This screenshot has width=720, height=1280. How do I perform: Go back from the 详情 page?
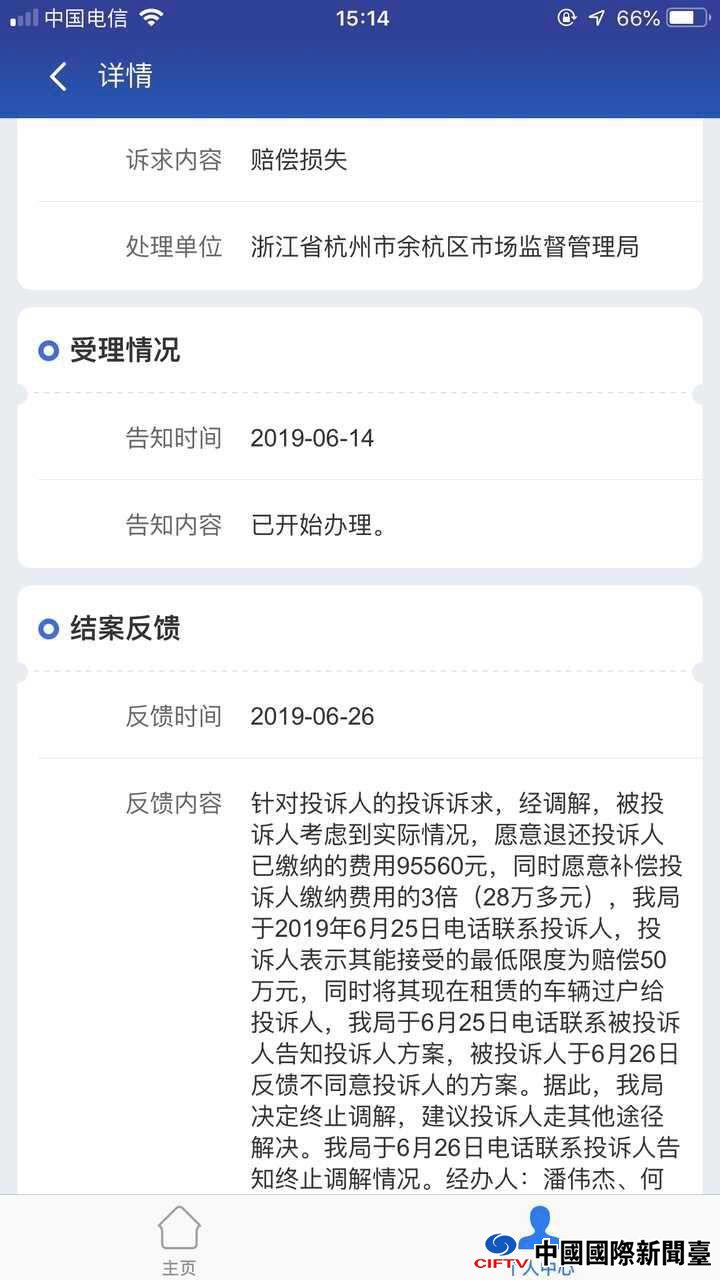coord(58,77)
